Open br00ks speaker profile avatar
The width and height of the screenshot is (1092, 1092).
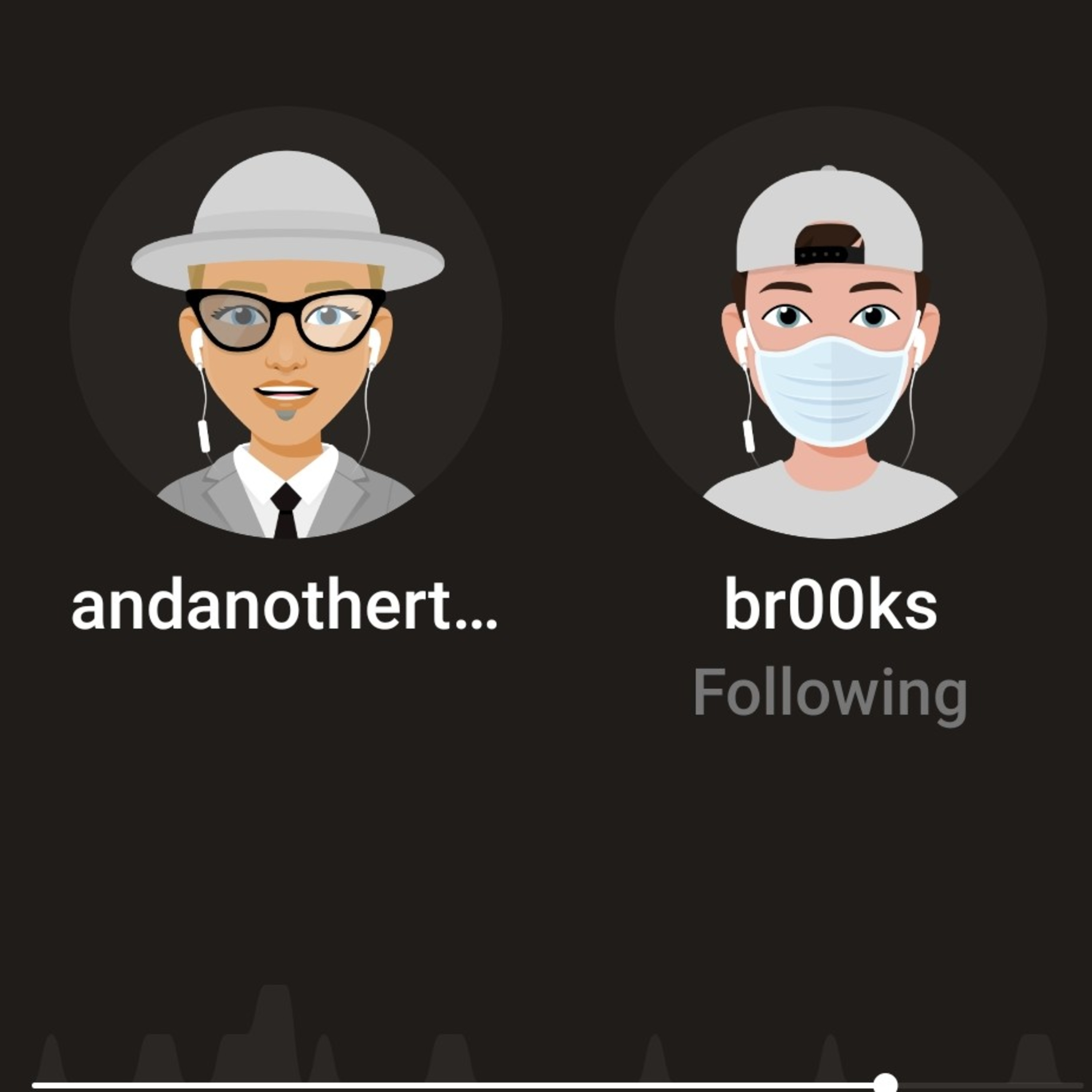[830, 323]
